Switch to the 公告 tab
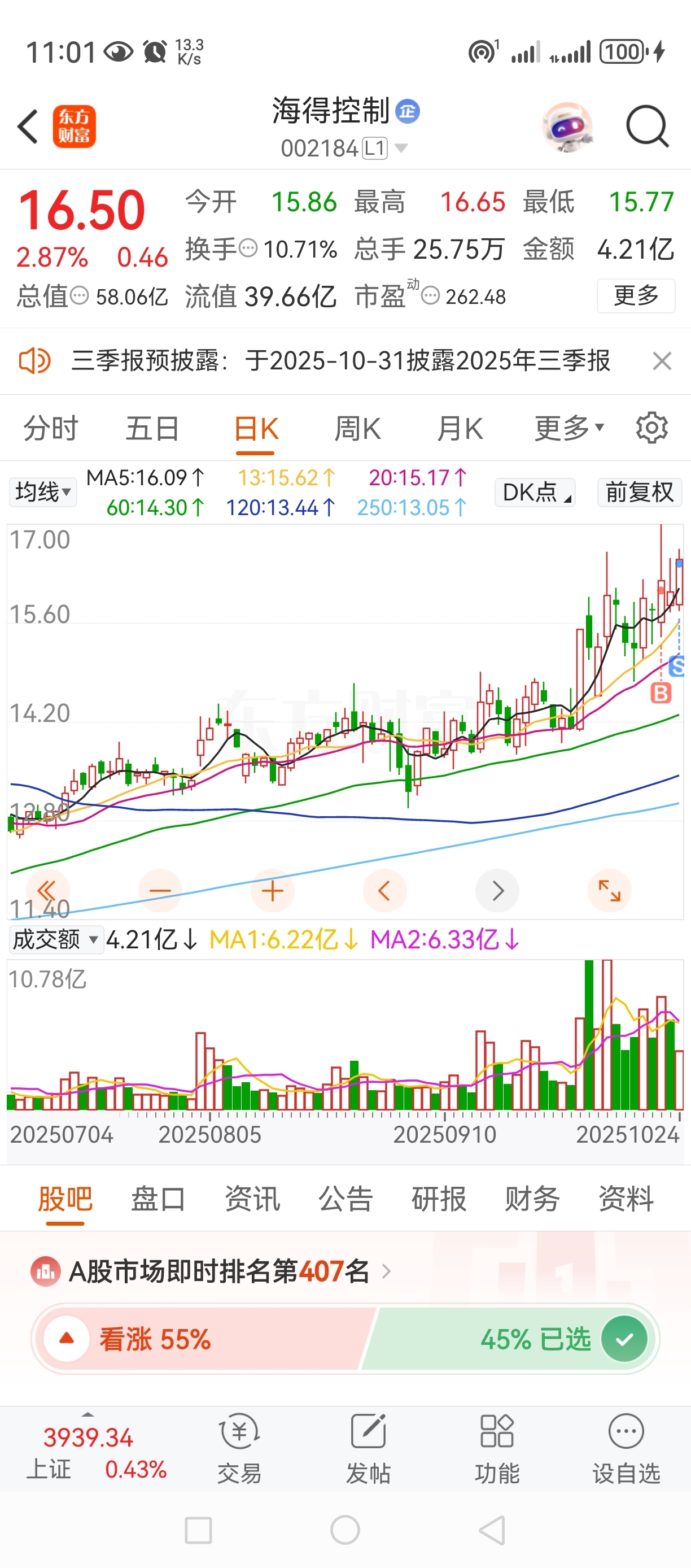Viewport: 691px width, 1568px height. tap(345, 1199)
